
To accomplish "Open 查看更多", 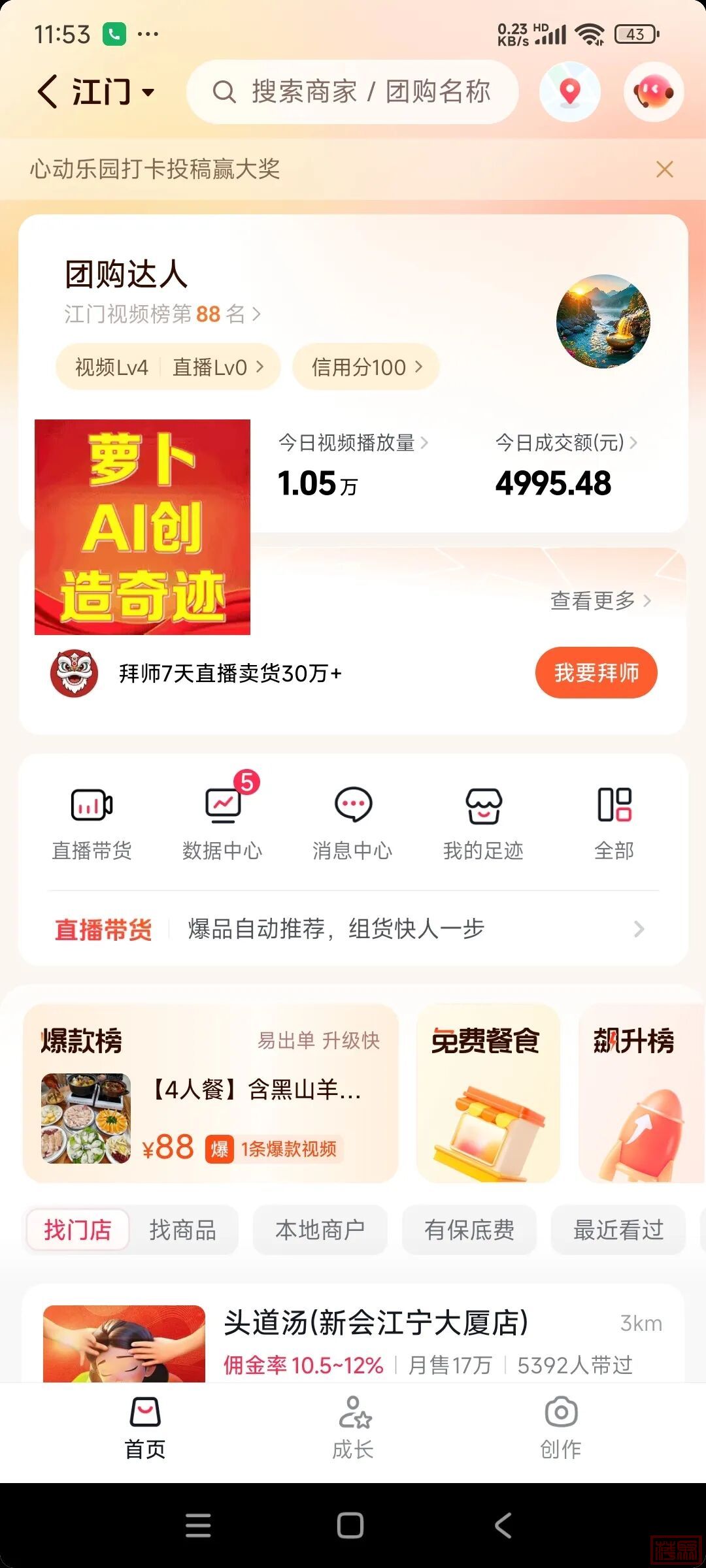I will 600,600.
